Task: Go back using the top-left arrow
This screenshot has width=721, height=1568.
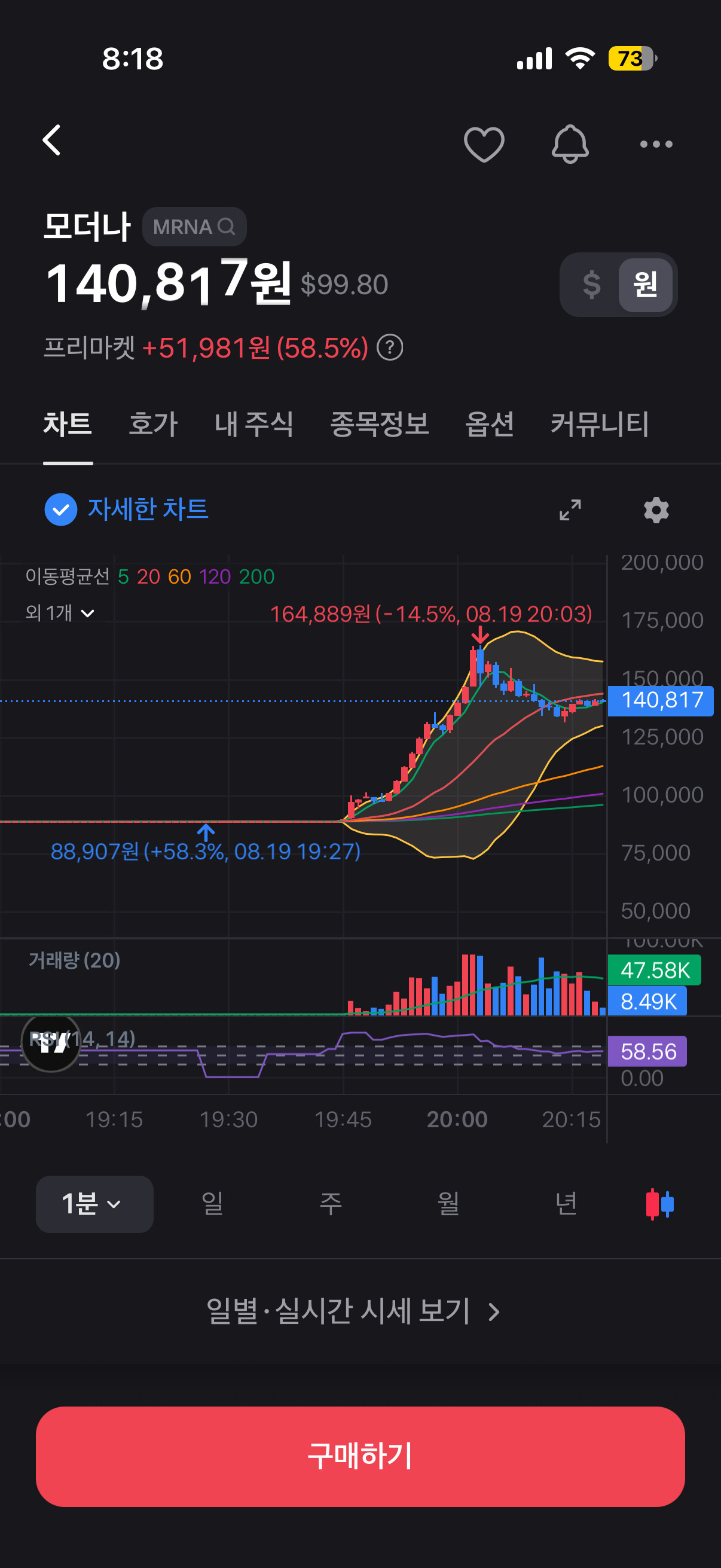Action: (53, 141)
